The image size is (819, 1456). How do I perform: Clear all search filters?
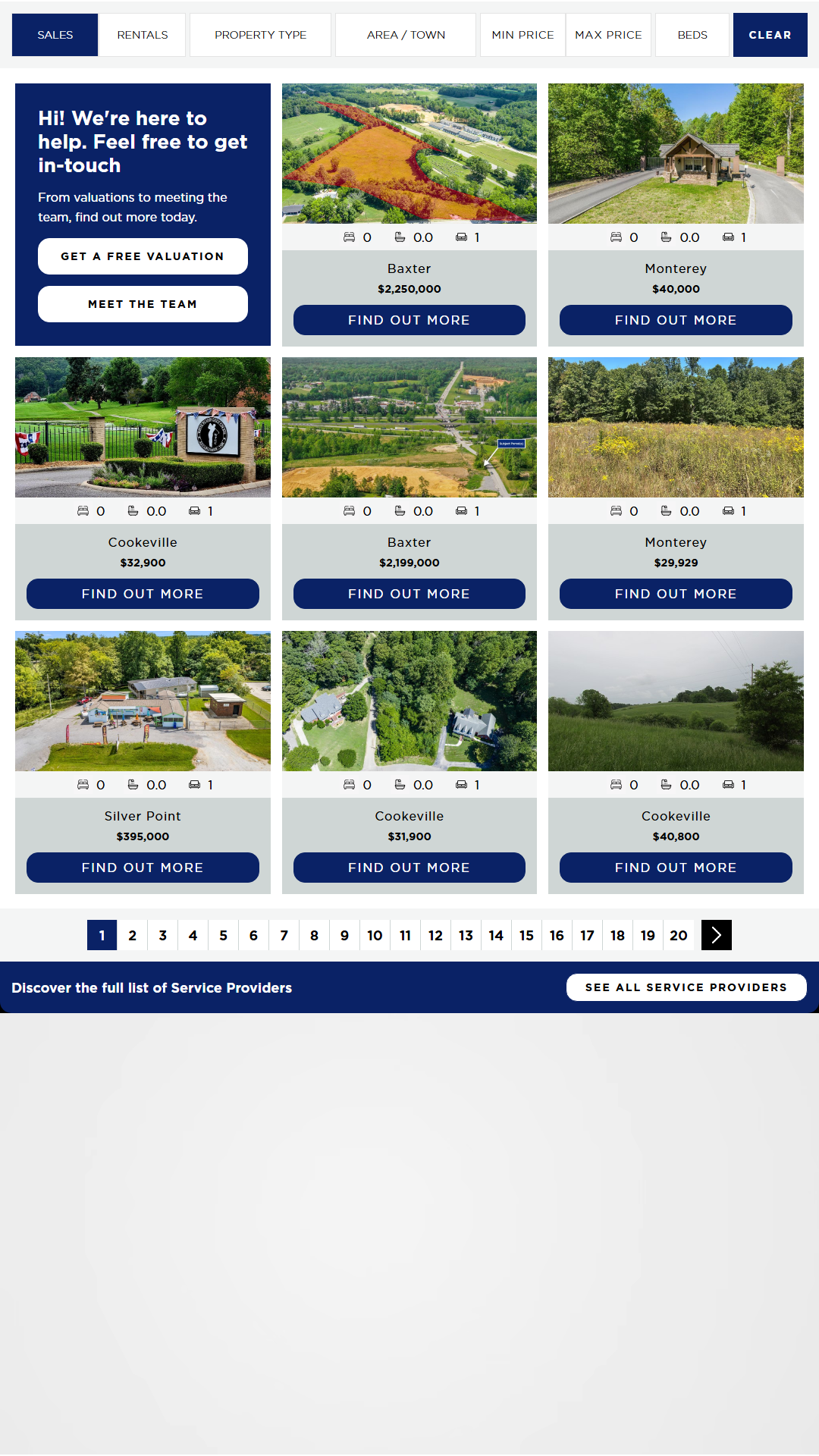click(x=770, y=35)
